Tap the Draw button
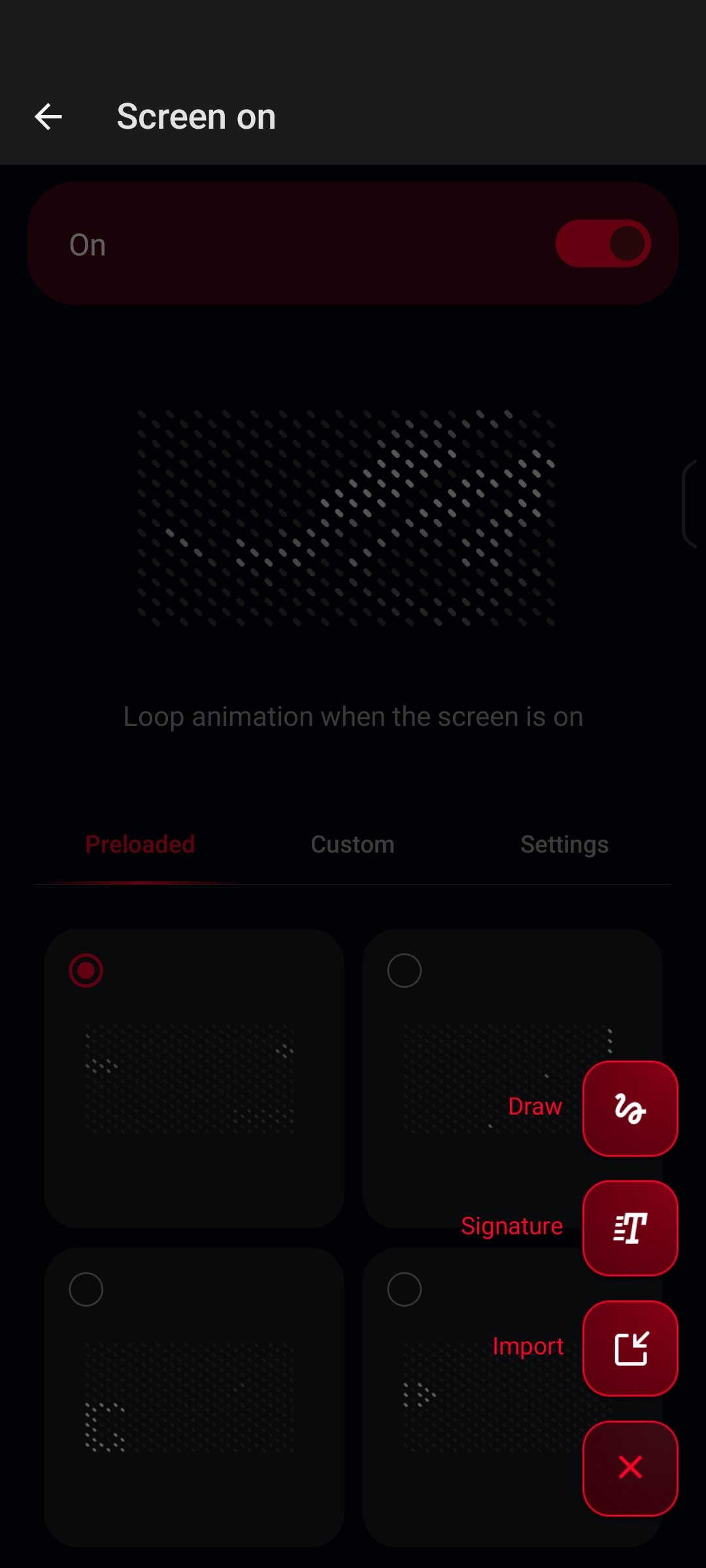This screenshot has height=1568, width=706. pos(630,1109)
